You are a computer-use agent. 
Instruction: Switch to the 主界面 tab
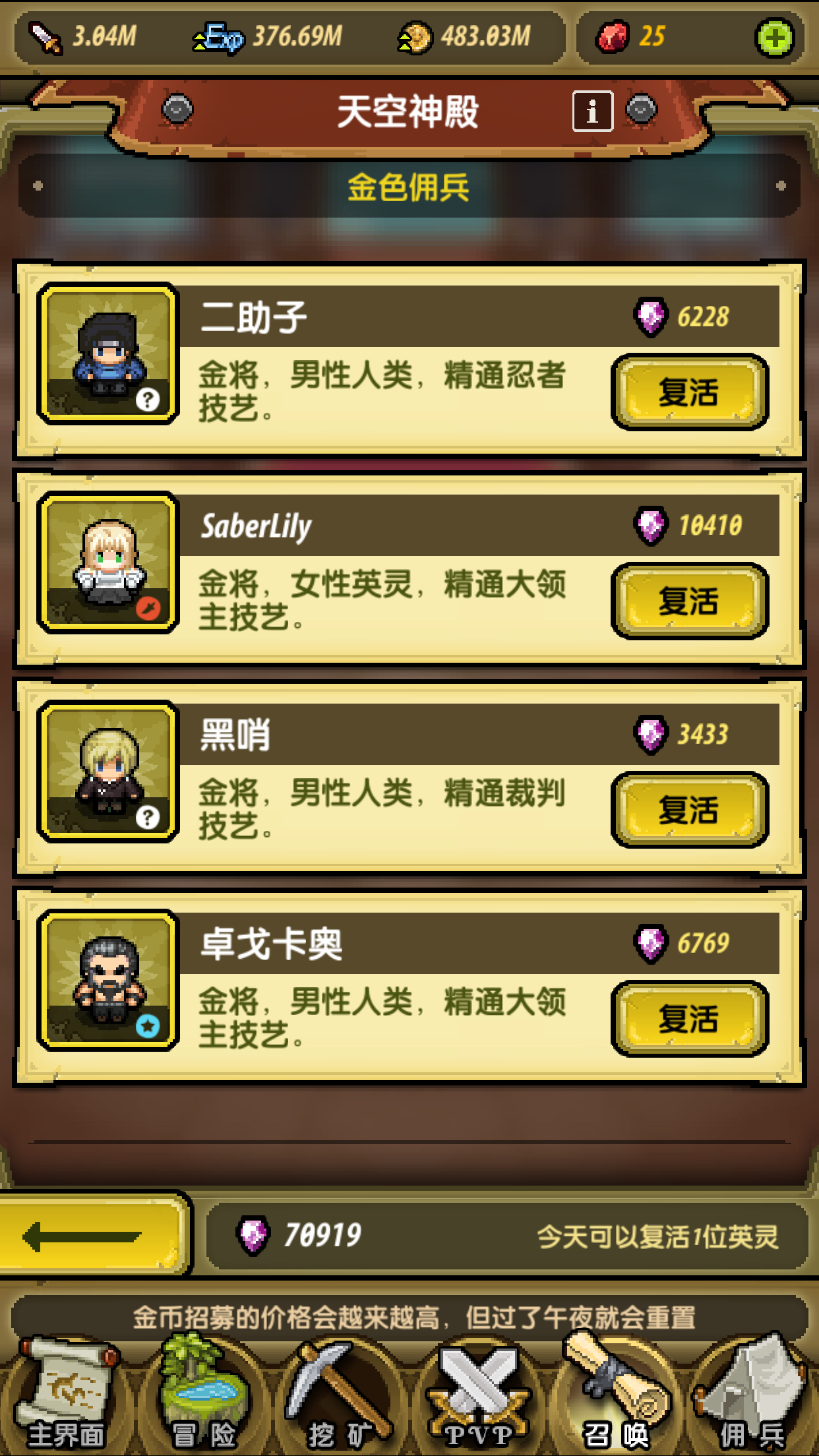point(67,1394)
